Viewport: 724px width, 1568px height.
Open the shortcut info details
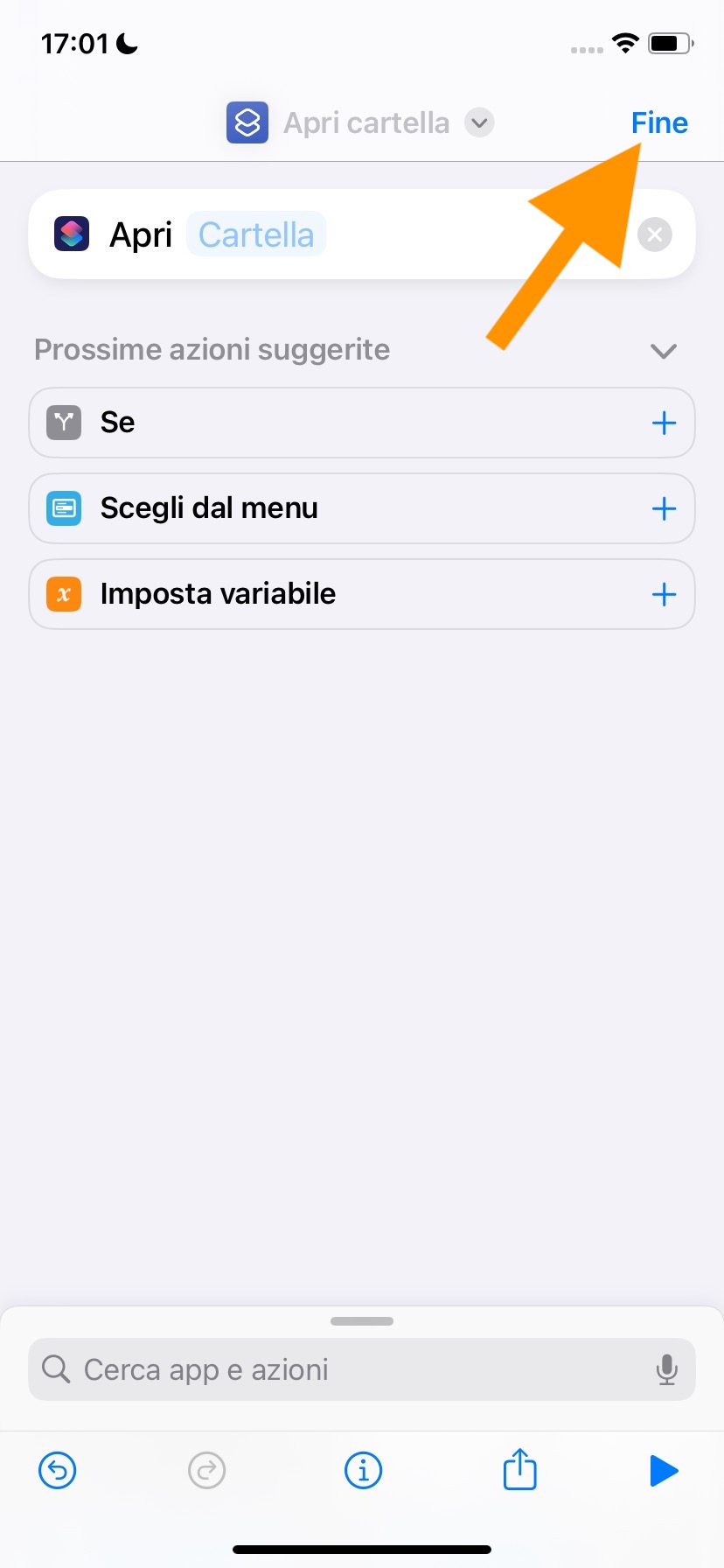click(363, 1471)
